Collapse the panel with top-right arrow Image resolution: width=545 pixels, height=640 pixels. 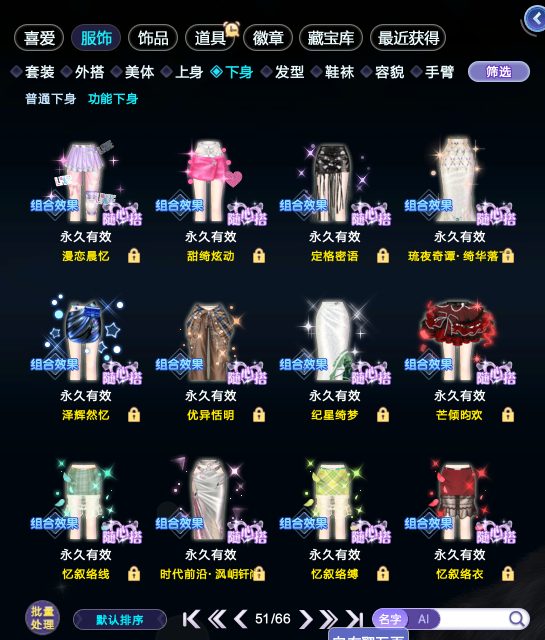(536, 18)
